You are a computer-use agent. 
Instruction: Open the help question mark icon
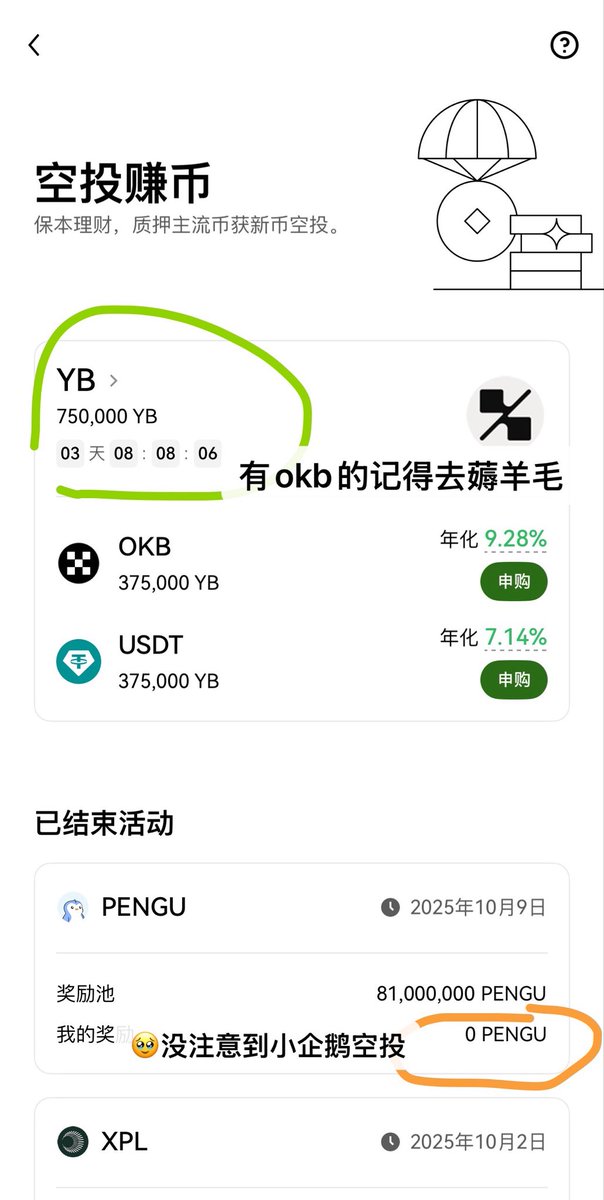click(x=565, y=46)
